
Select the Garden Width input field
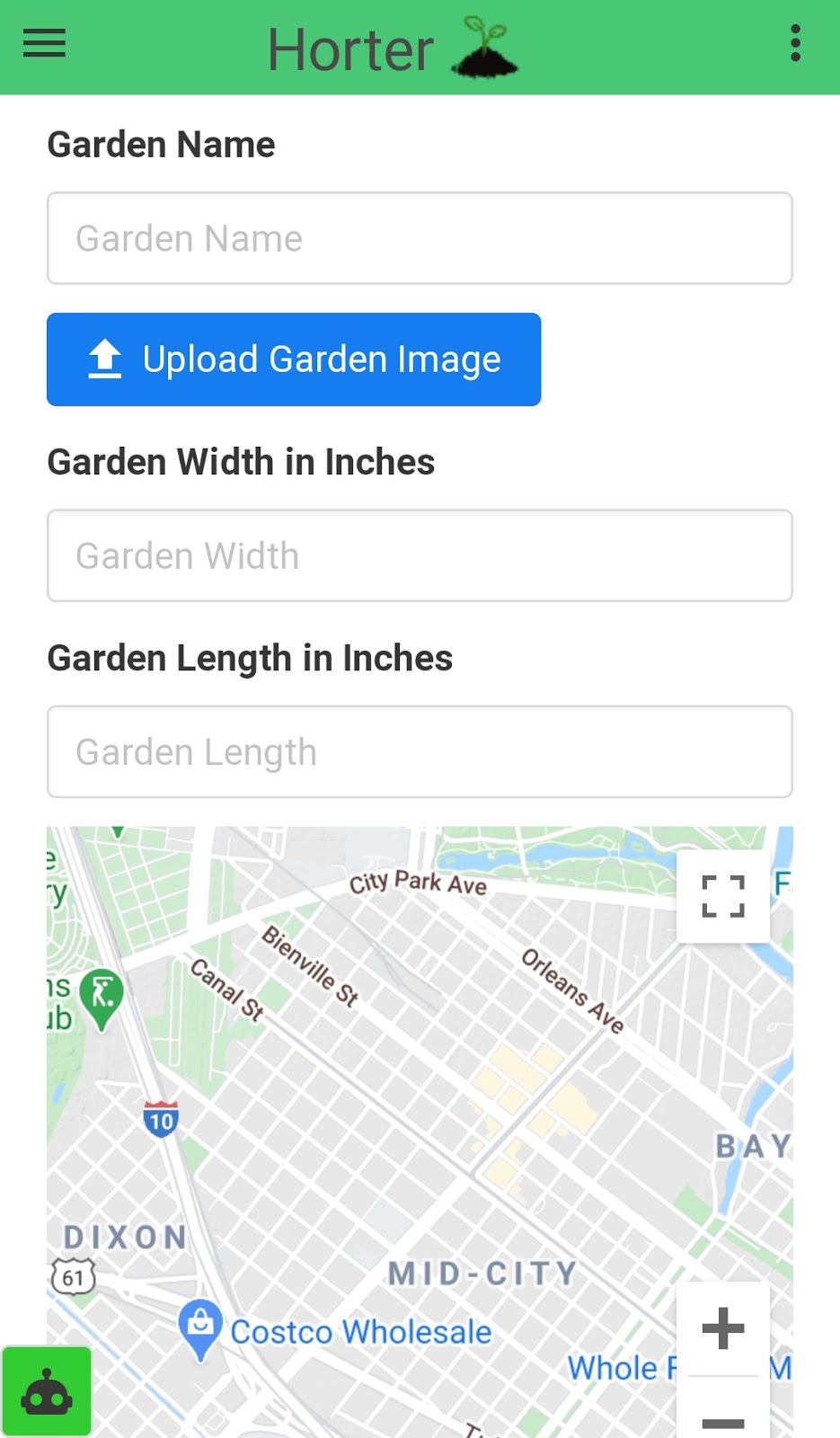coord(420,555)
